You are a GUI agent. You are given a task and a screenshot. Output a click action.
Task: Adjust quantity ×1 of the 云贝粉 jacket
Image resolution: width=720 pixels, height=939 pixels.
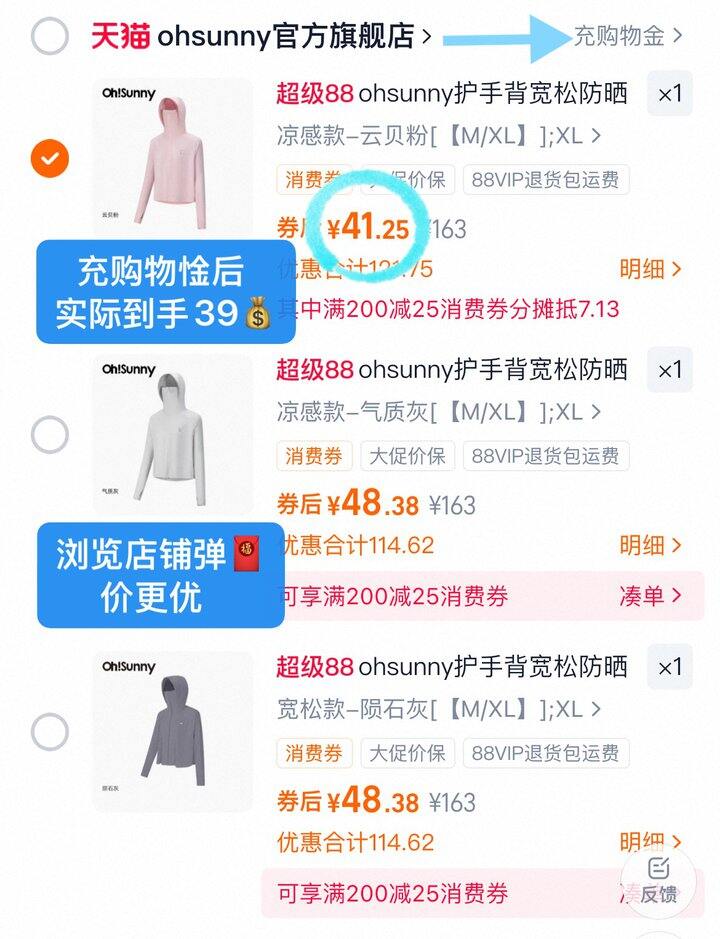pos(669,95)
